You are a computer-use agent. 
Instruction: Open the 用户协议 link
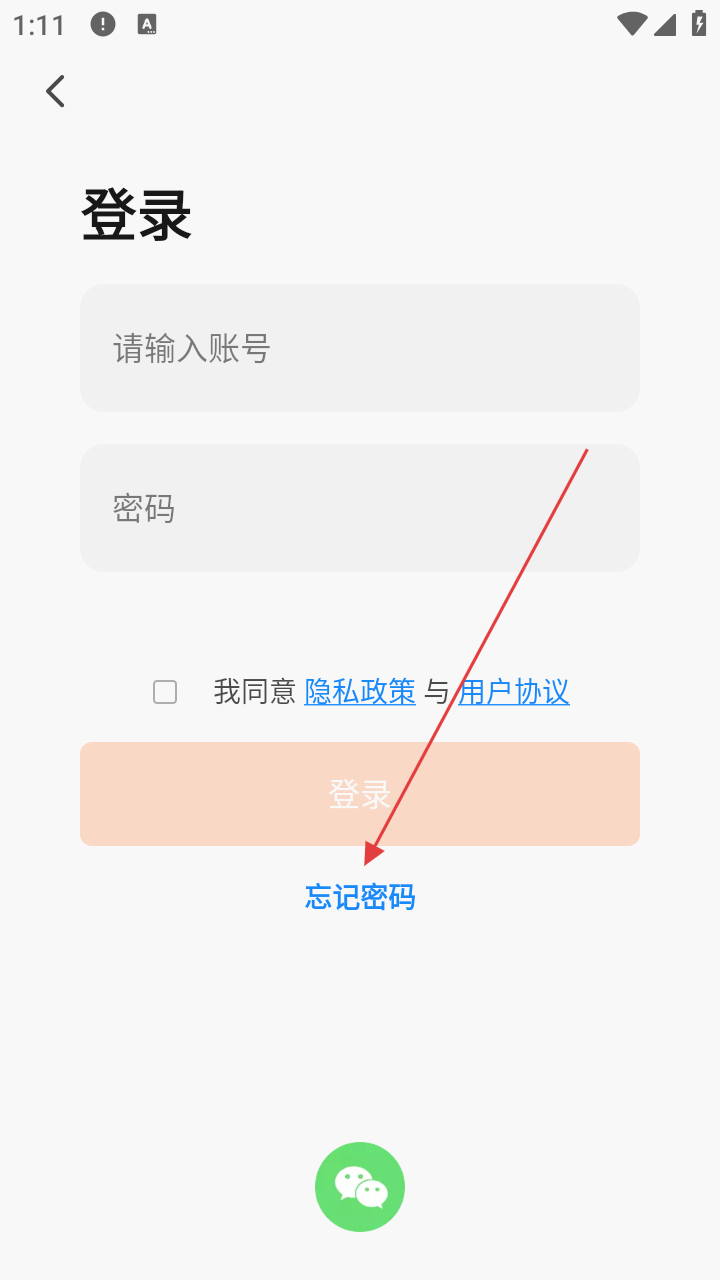[x=514, y=691]
